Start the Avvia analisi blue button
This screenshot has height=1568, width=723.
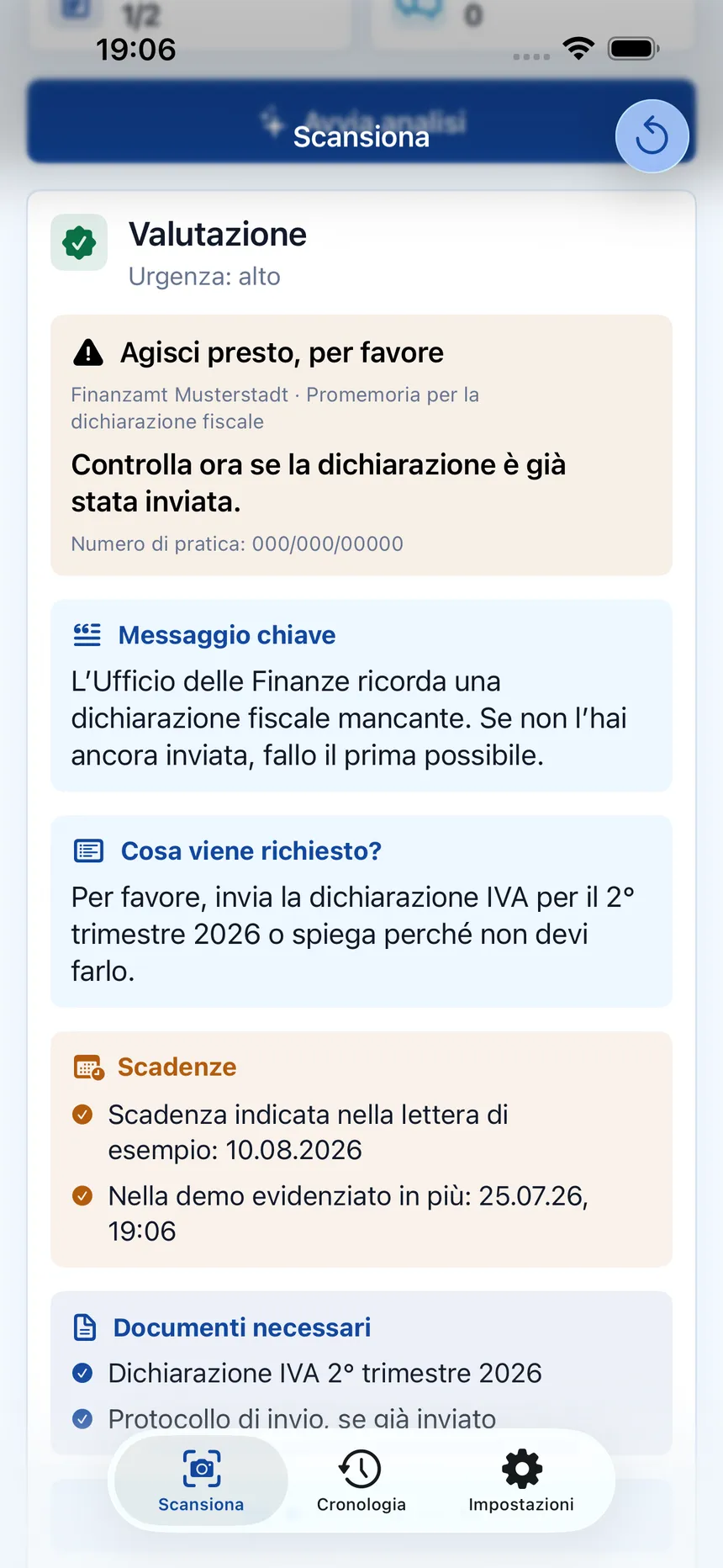(361, 122)
